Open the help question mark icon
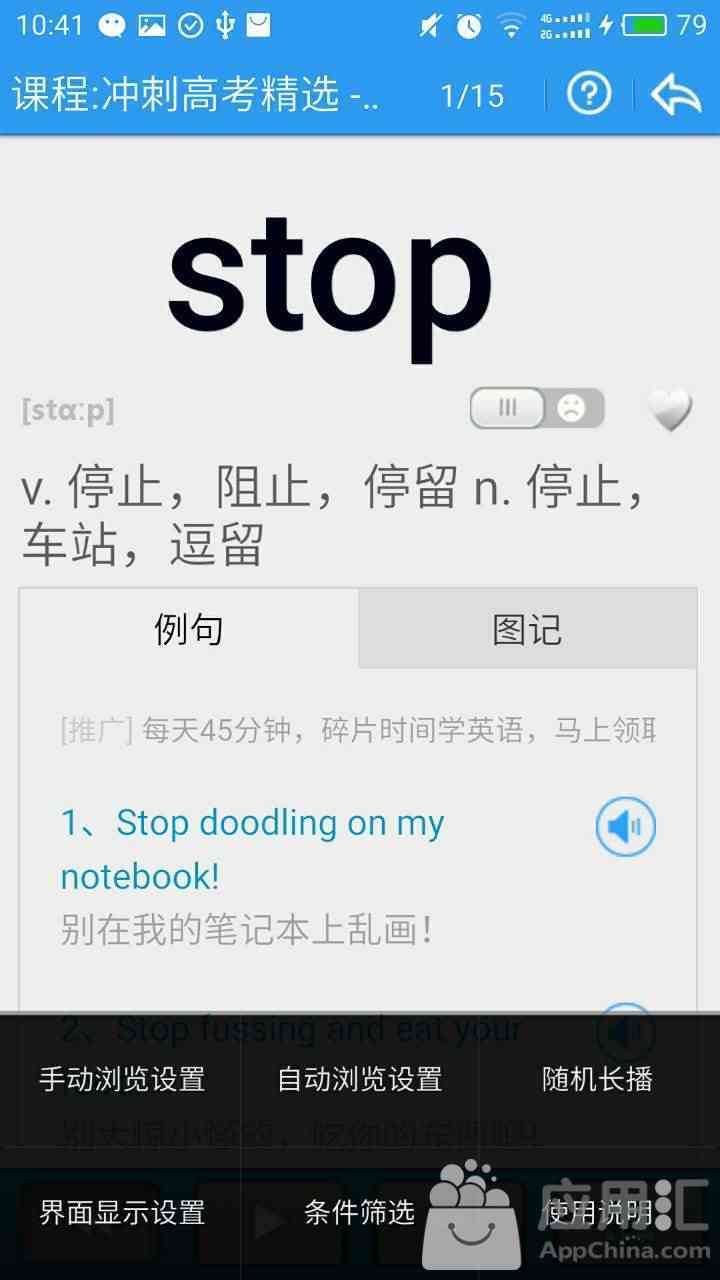Image resolution: width=720 pixels, height=1280 pixels. (x=589, y=95)
